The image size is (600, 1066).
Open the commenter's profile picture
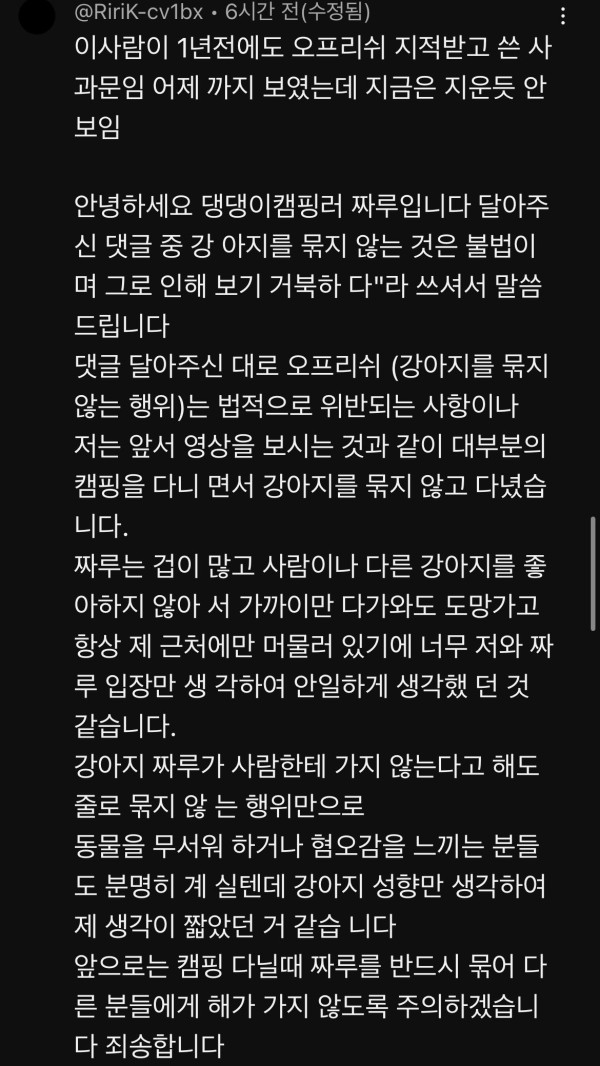pos(37,14)
